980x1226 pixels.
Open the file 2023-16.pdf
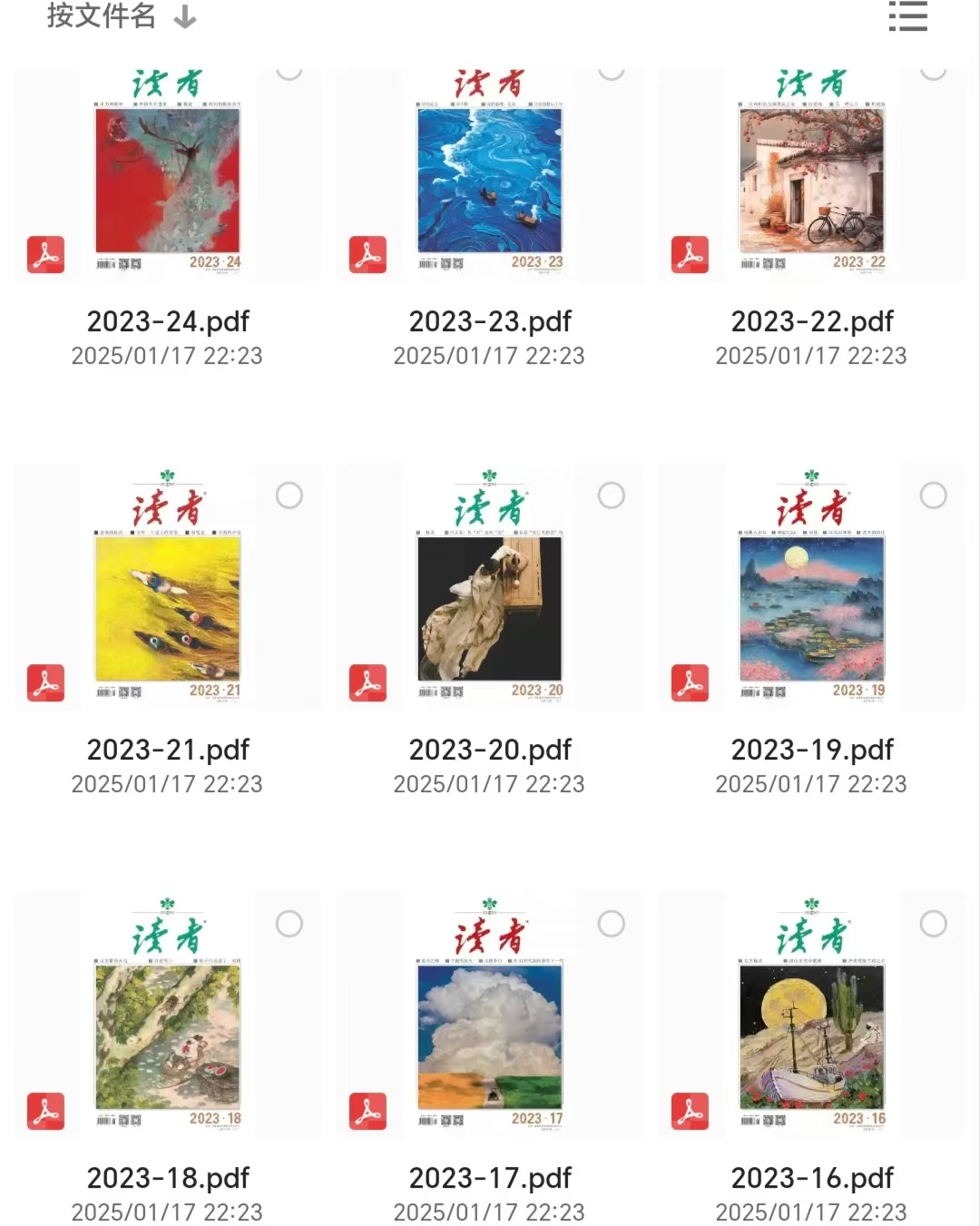pos(812,1015)
